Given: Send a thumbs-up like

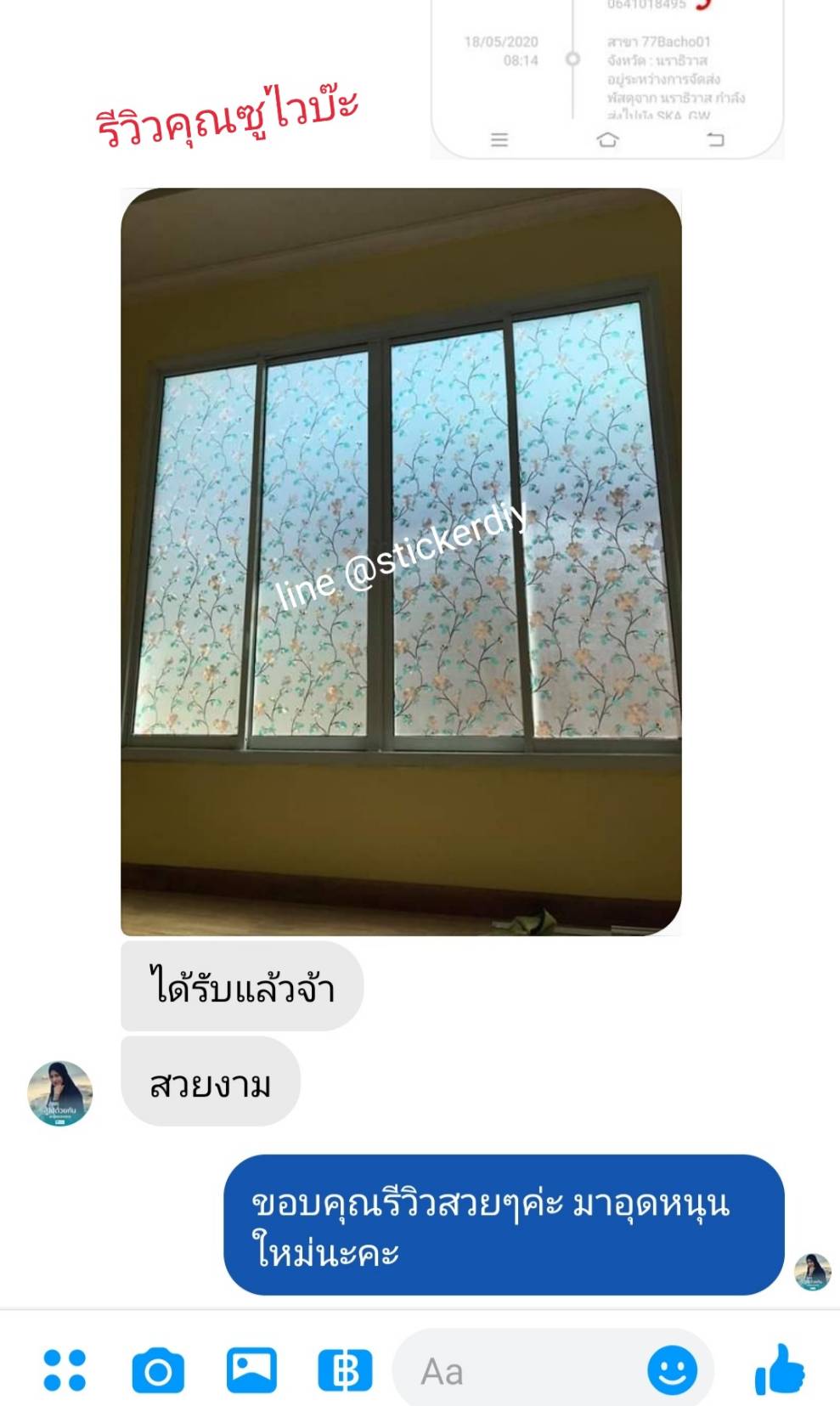Looking at the screenshot, I should pyautogui.click(x=779, y=1369).
